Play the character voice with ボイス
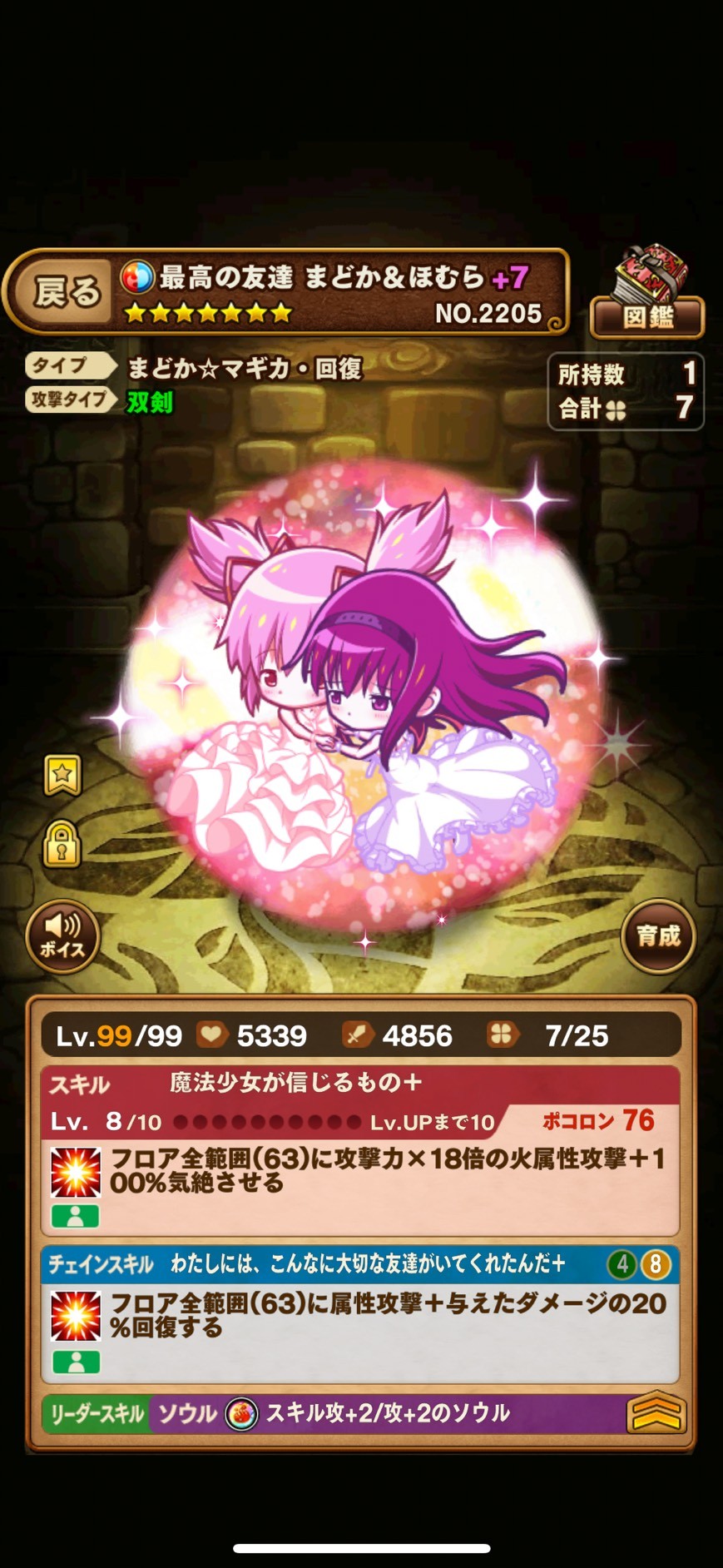This screenshot has height=1568, width=723. pos(63,935)
